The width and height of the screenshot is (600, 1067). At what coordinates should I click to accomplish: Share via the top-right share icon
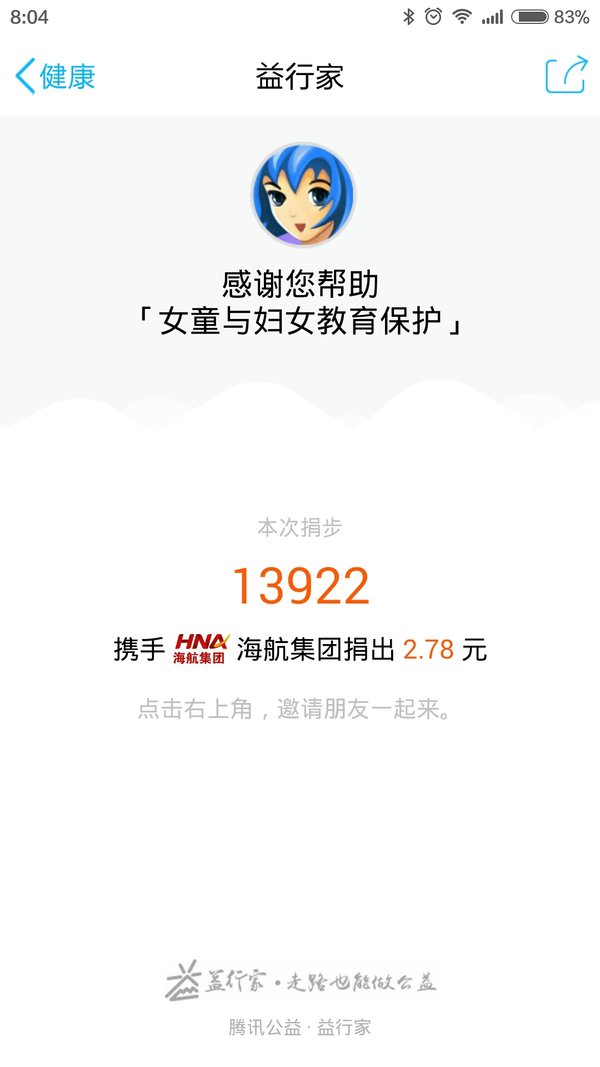pyautogui.click(x=566, y=75)
